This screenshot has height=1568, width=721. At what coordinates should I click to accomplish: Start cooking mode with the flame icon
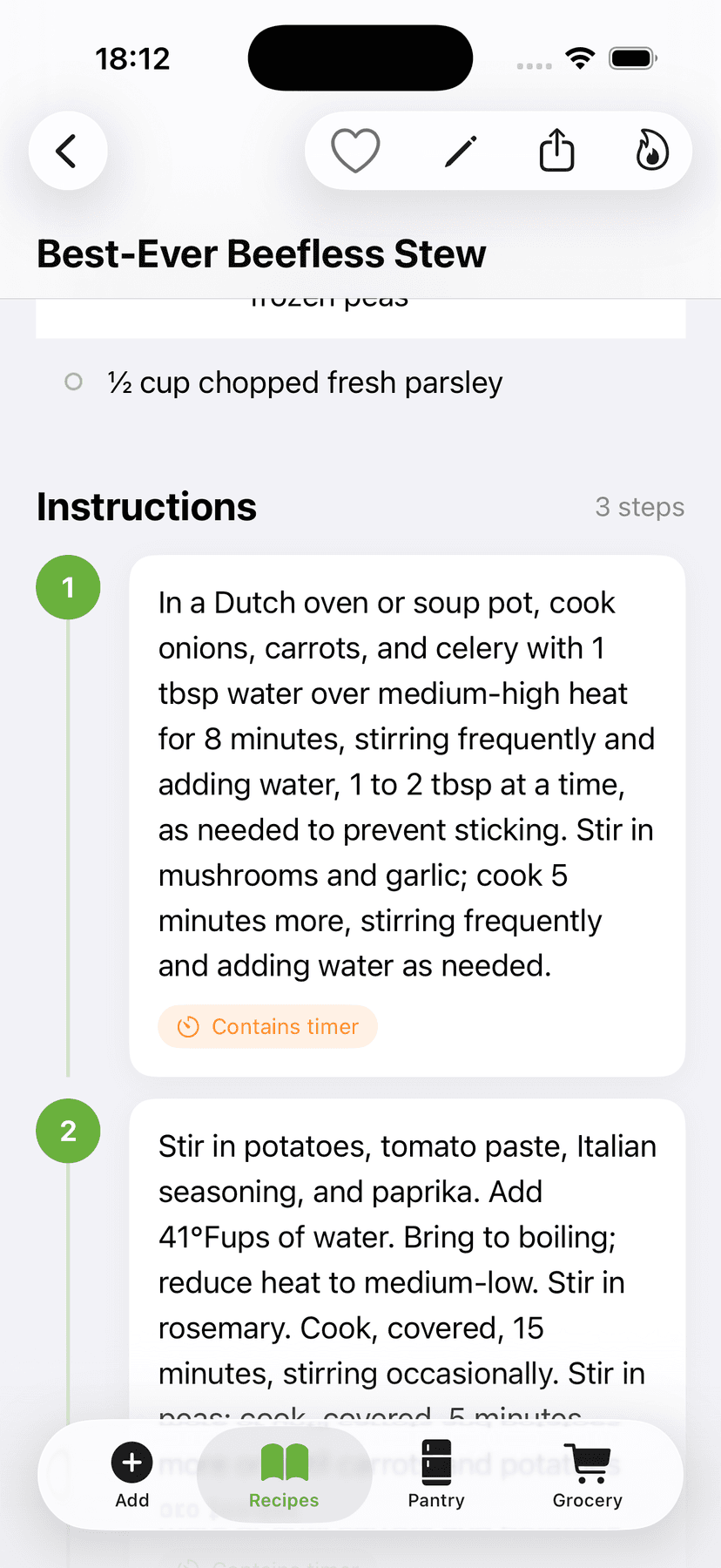(651, 150)
